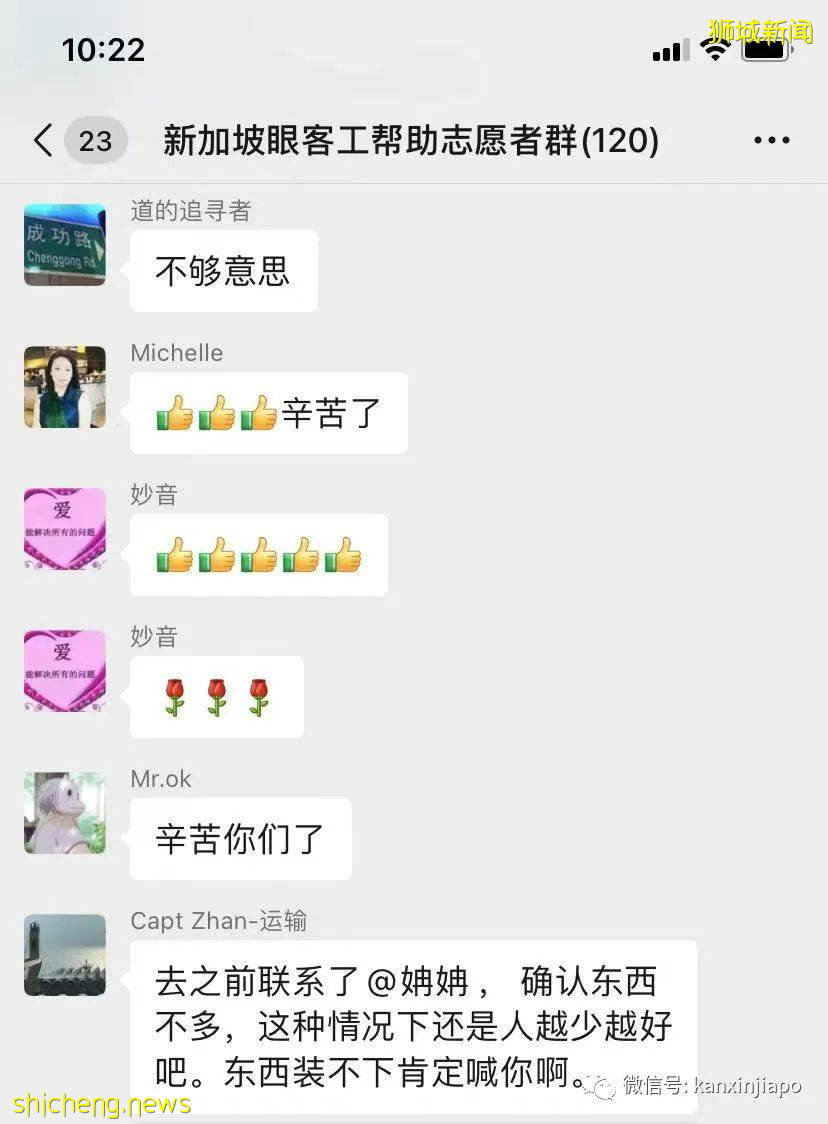Open Capt Zhan-运输's profile picture
Viewport: 828px width, 1124px height.
click(64, 954)
